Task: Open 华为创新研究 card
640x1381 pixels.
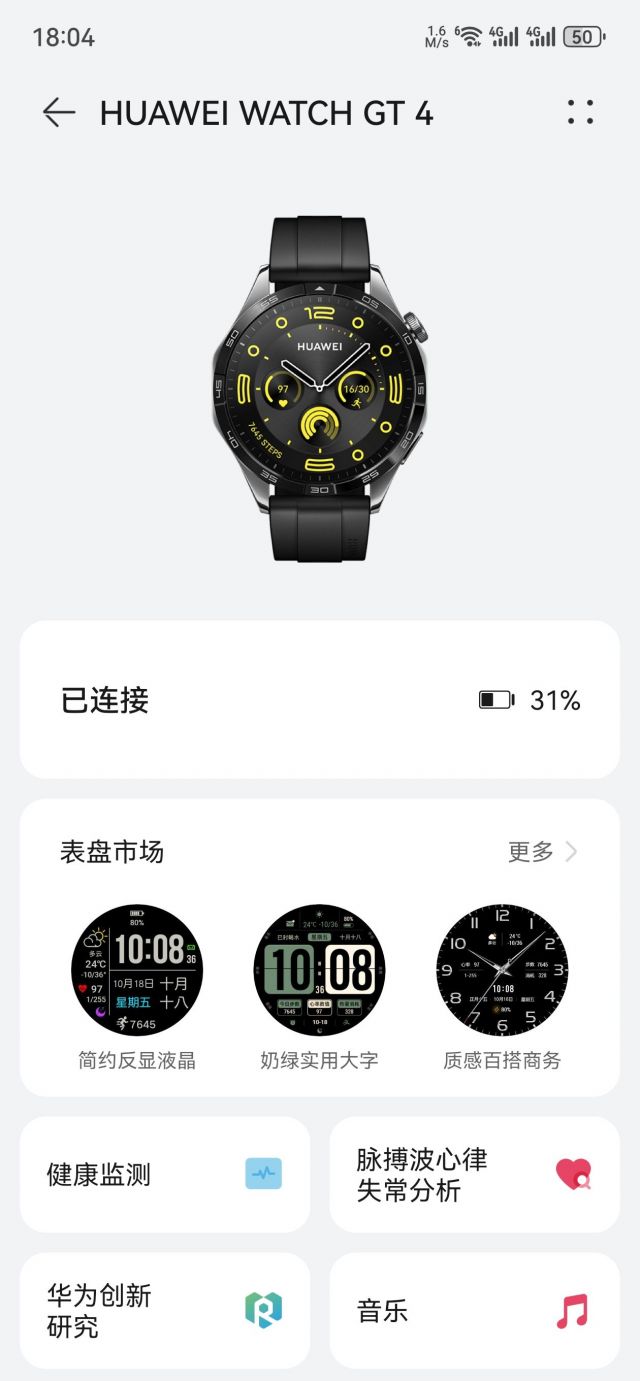Action: [165, 1310]
